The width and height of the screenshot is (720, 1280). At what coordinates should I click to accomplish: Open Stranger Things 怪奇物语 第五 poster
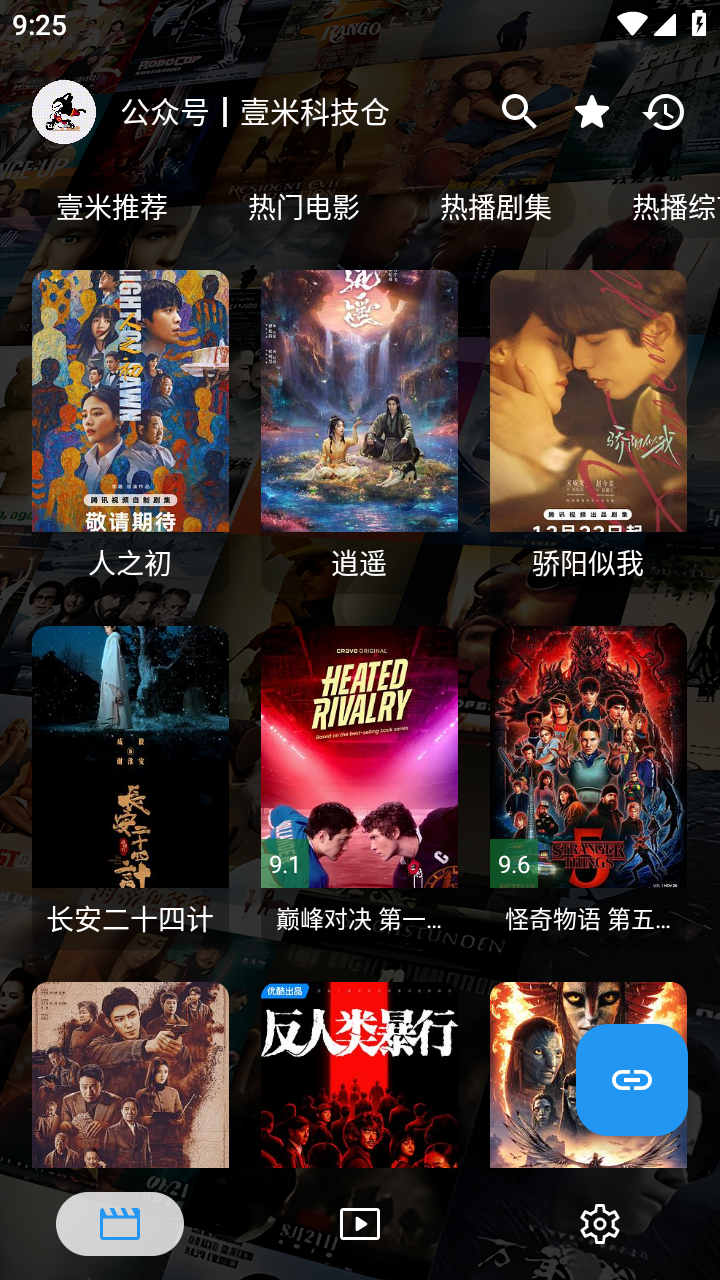point(588,758)
